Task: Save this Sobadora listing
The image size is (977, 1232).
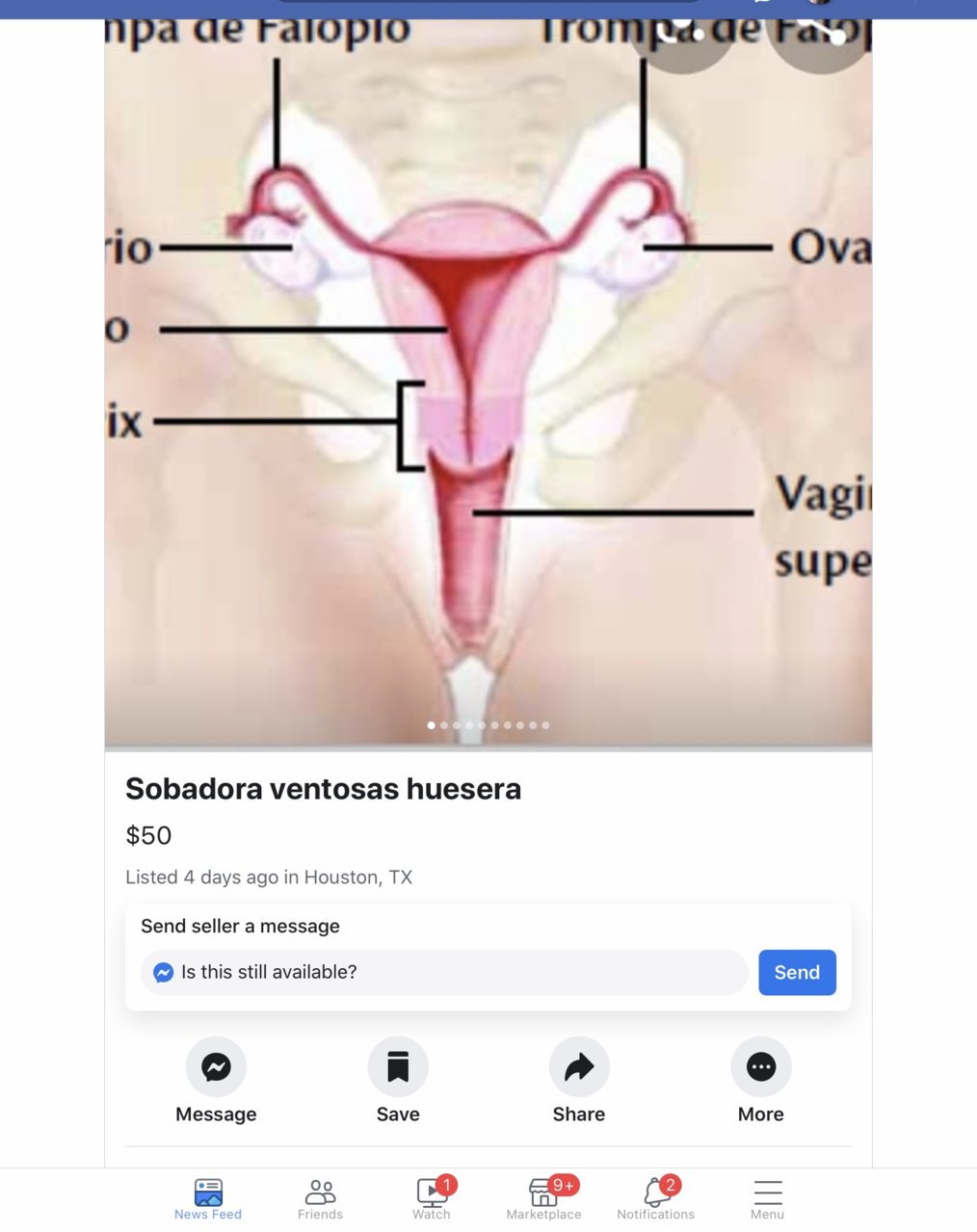Action: pos(398,1067)
